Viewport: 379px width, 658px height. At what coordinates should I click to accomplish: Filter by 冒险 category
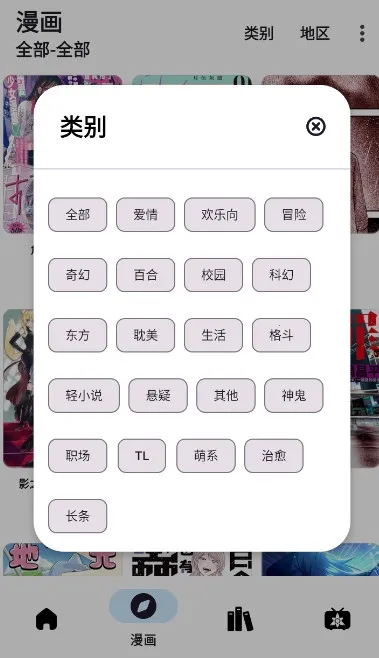click(294, 214)
